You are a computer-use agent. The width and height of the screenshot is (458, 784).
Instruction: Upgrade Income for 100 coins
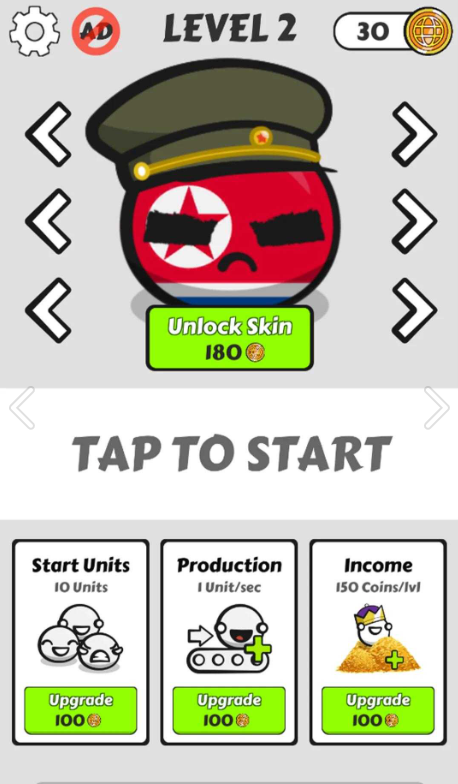coord(378,710)
